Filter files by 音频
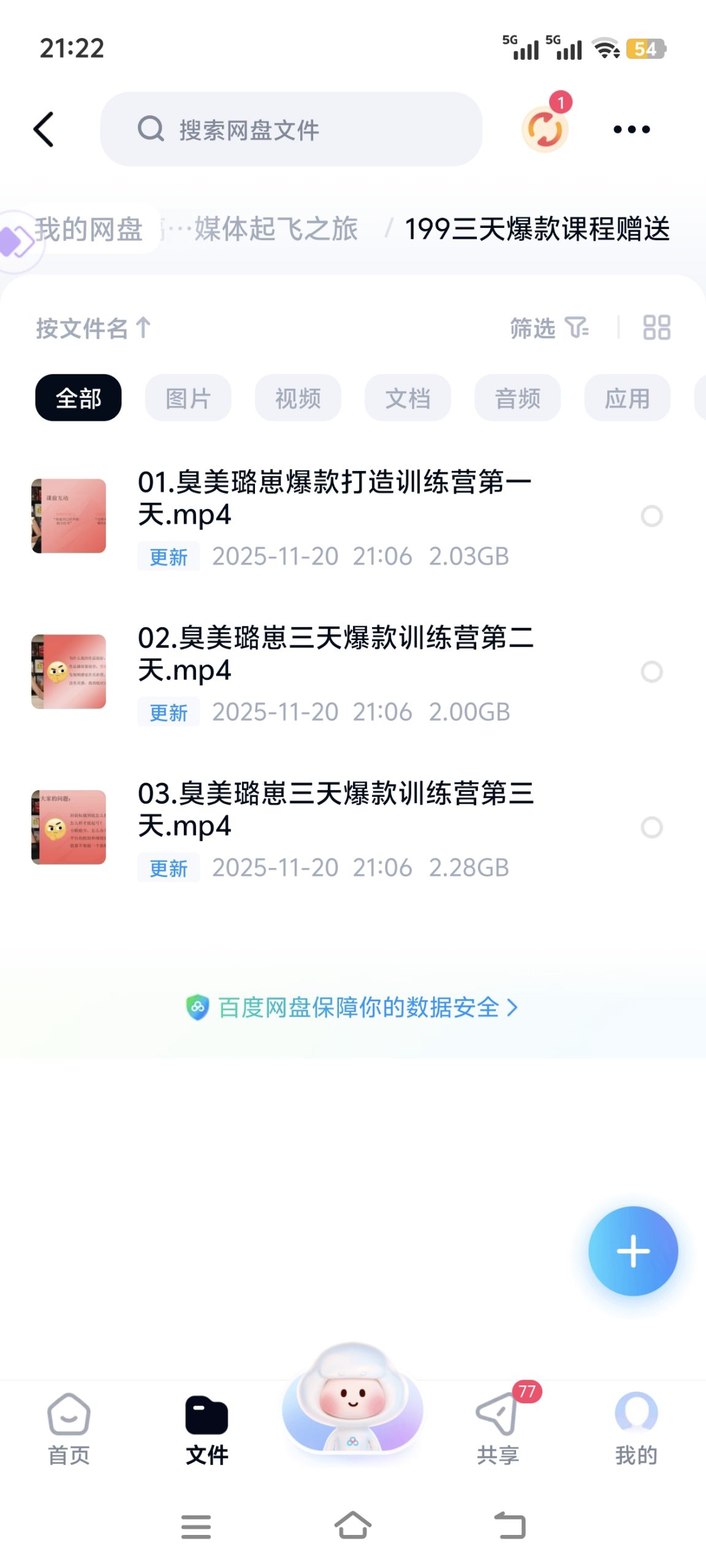The width and height of the screenshot is (706, 1568). [517, 398]
